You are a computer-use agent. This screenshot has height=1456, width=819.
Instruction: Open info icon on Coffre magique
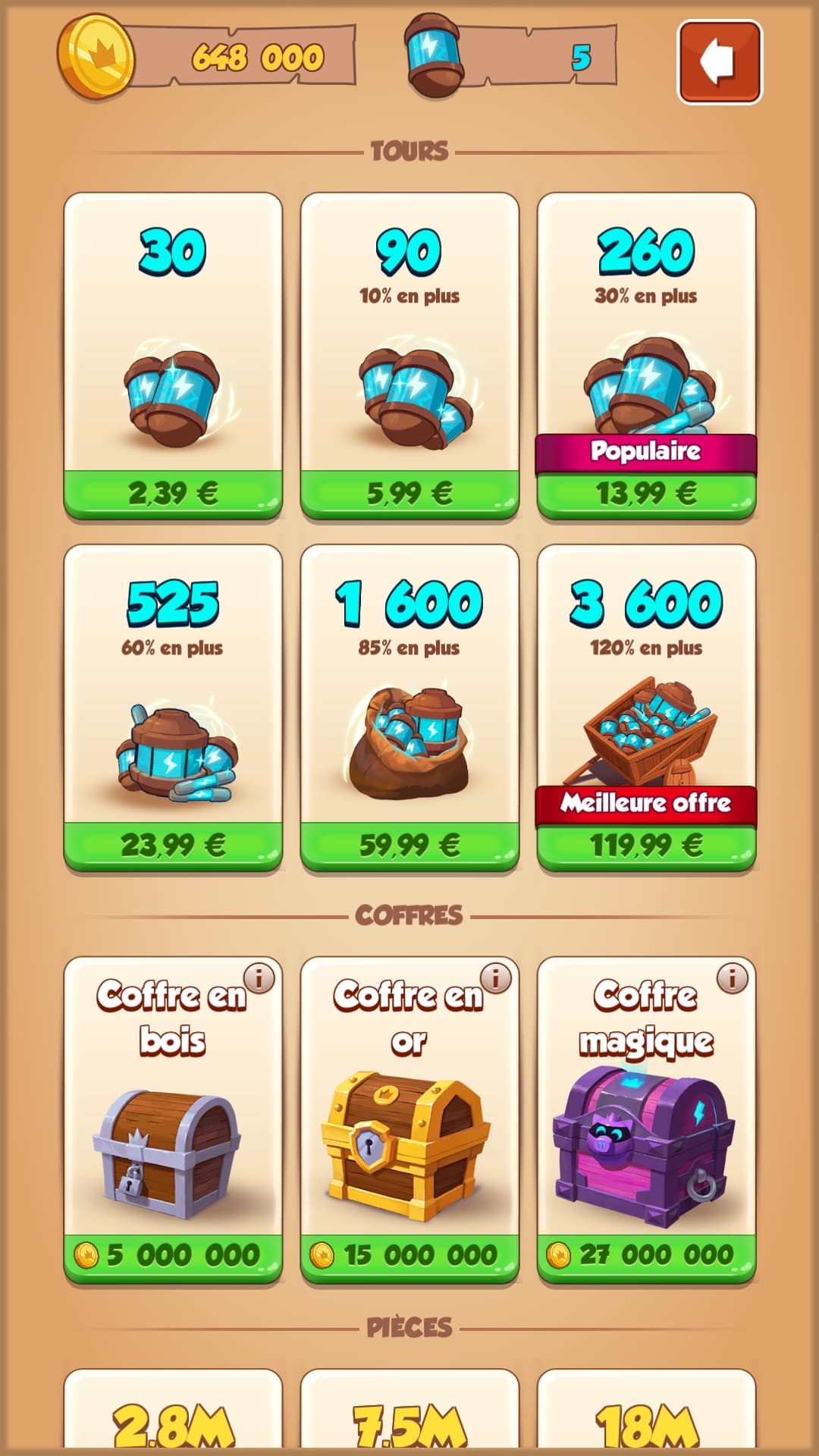pos(733,978)
